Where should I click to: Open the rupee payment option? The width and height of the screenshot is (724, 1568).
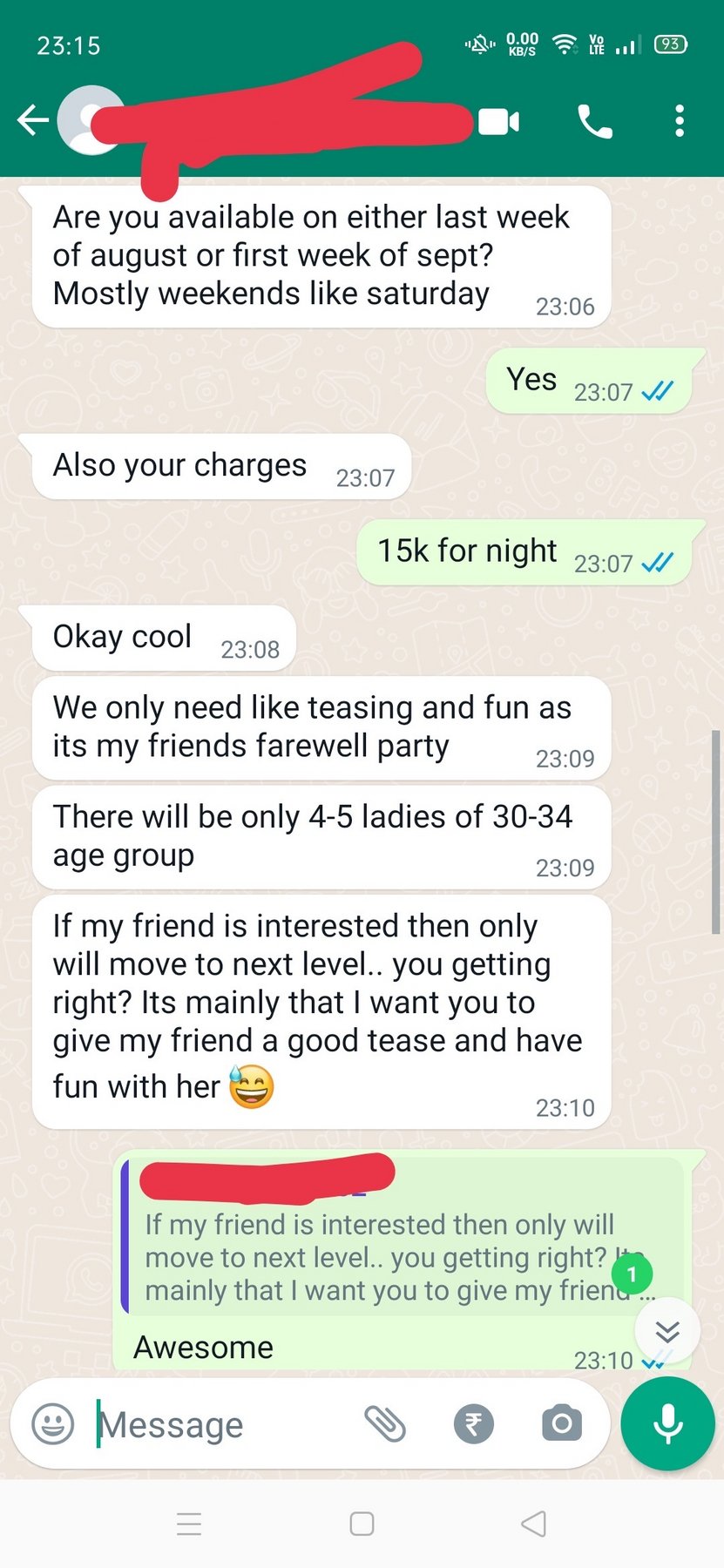pyautogui.click(x=474, y=1424)
